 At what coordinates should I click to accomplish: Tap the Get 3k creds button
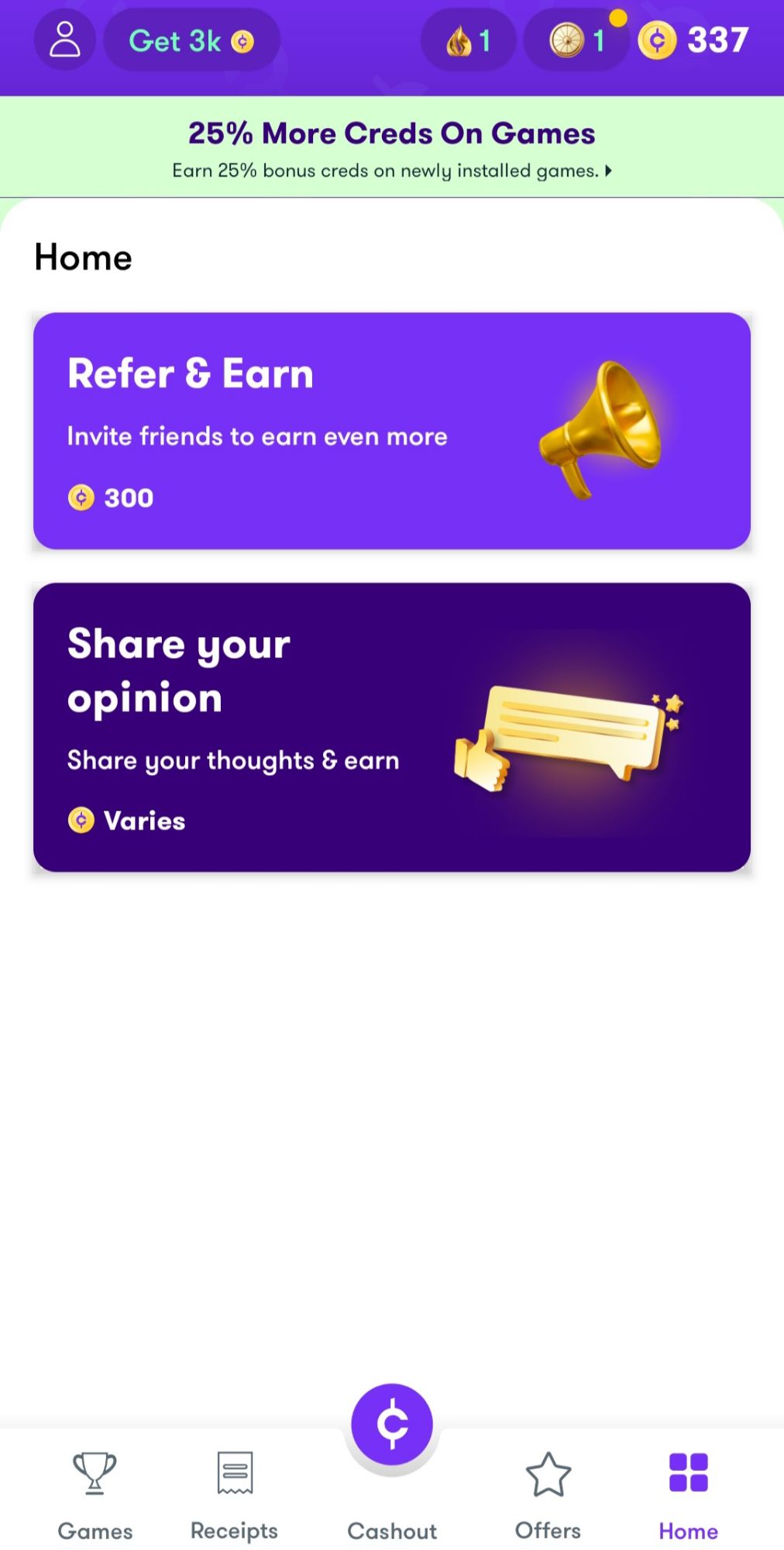pyautogui.click(x=191, y=40)
